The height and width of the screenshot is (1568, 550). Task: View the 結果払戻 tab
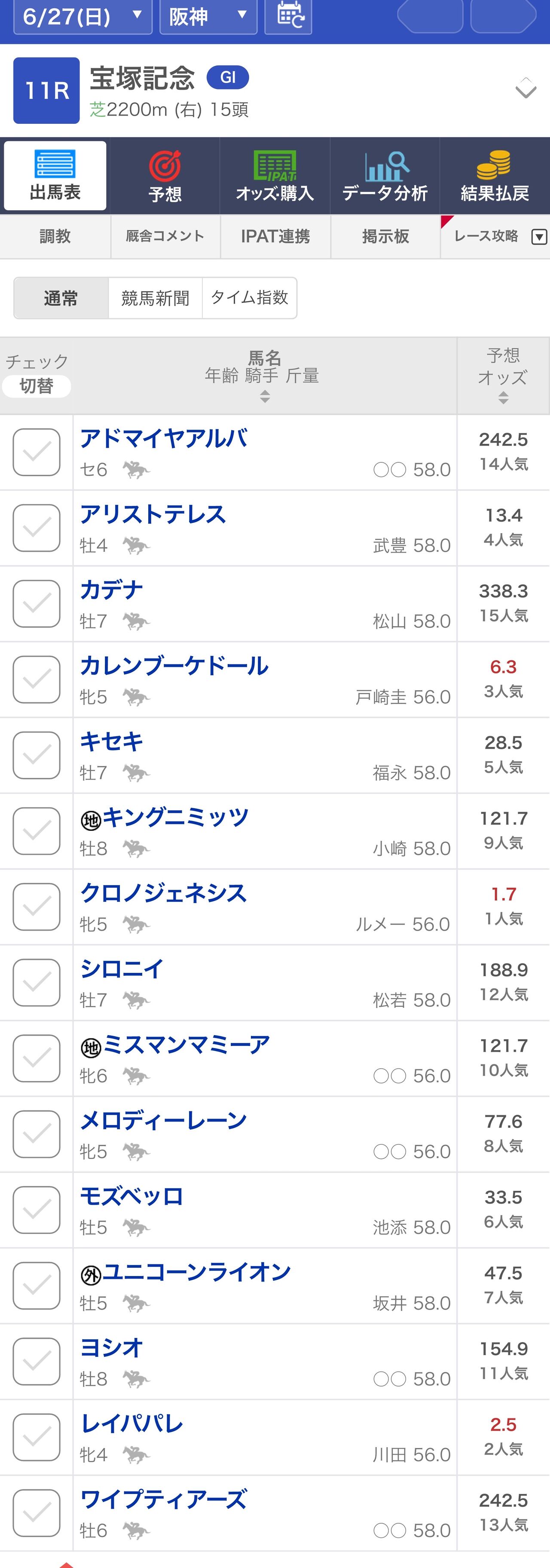click(x=495, y=176)
